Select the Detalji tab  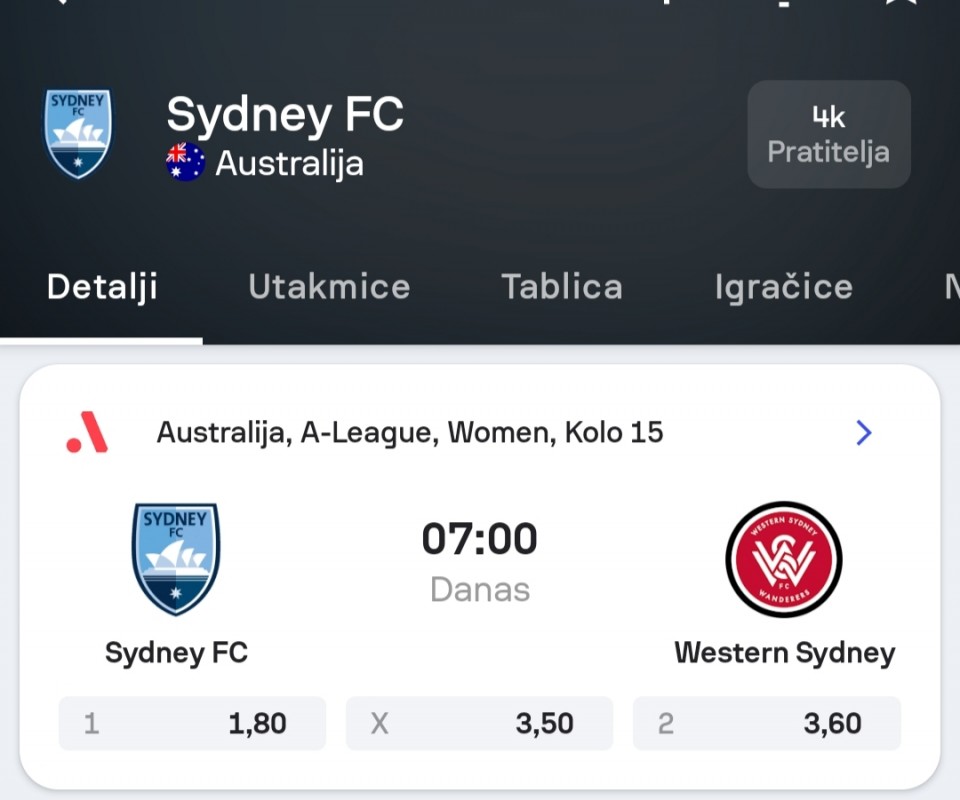pos(102,287)
